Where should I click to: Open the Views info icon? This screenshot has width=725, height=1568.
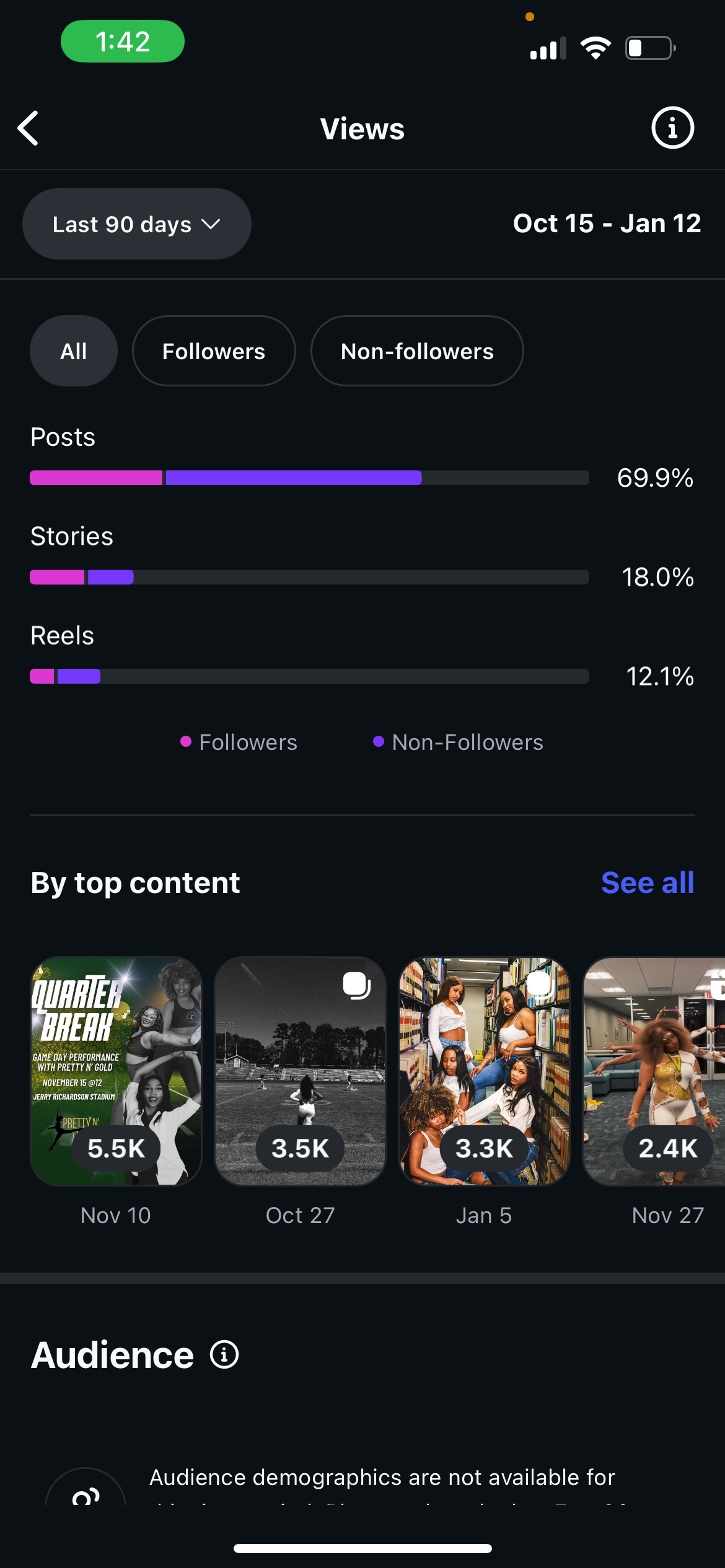click(x=672, y=128)
